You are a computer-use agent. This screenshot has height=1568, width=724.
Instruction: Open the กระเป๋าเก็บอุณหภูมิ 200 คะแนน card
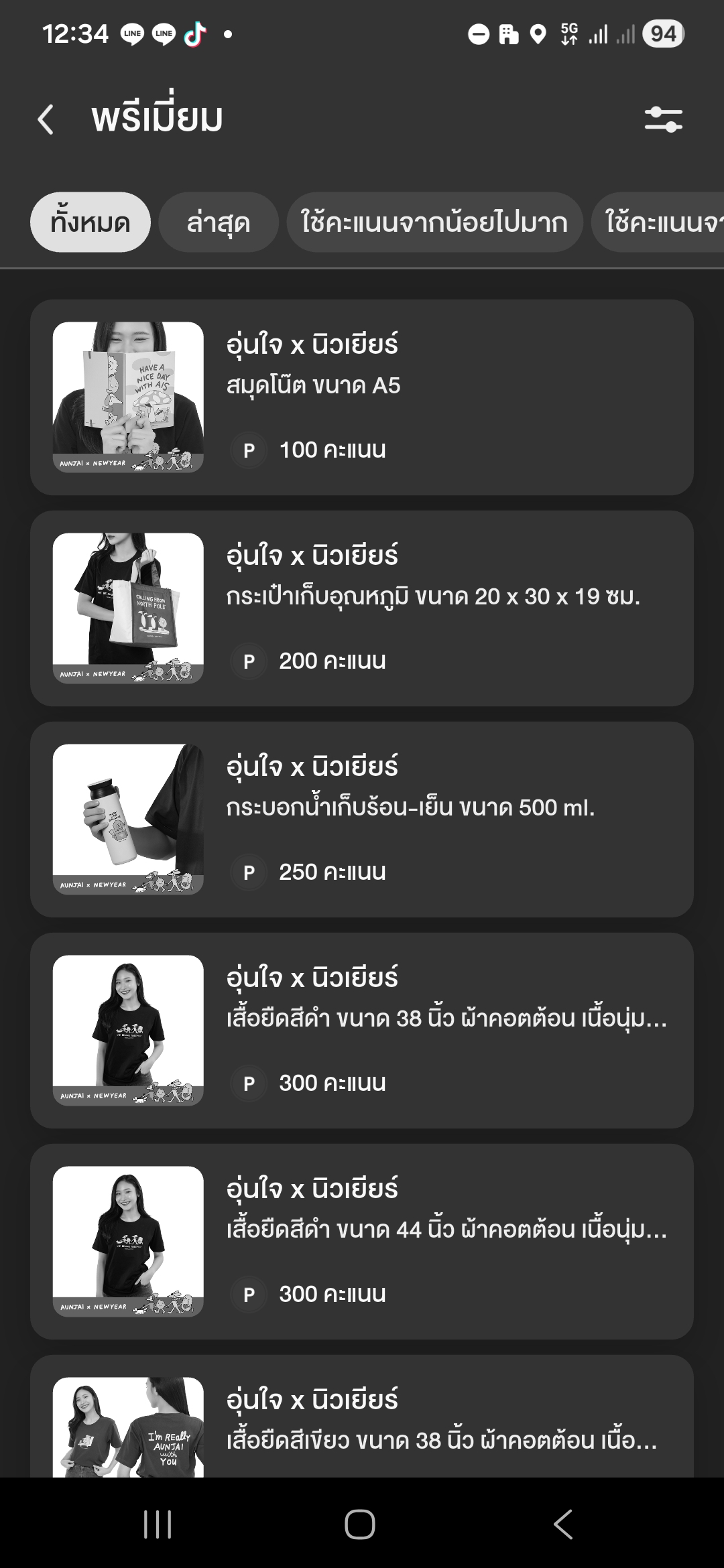coord(362,608)
